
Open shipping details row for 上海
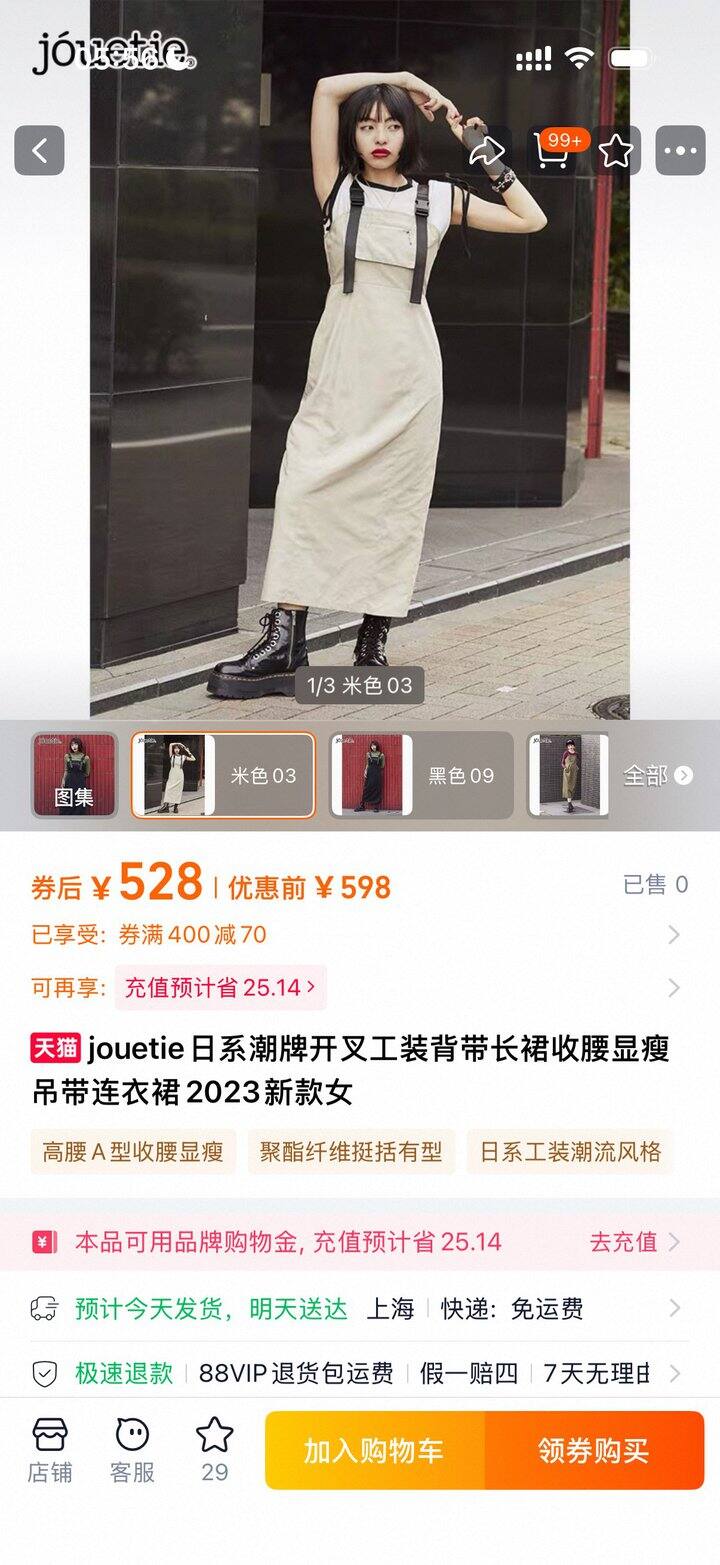click(x=360, y=1308)
